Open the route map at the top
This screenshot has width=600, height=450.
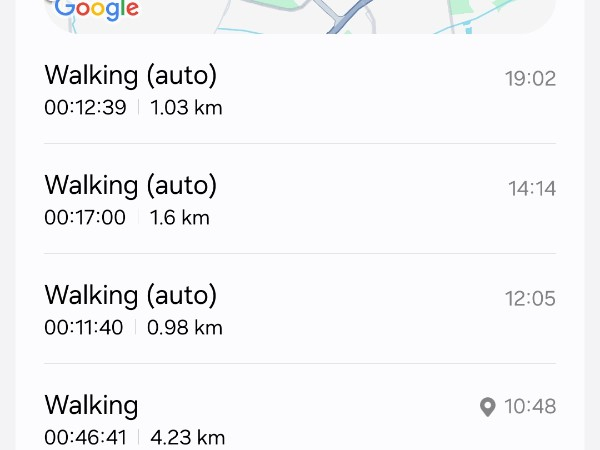point(300,17)
